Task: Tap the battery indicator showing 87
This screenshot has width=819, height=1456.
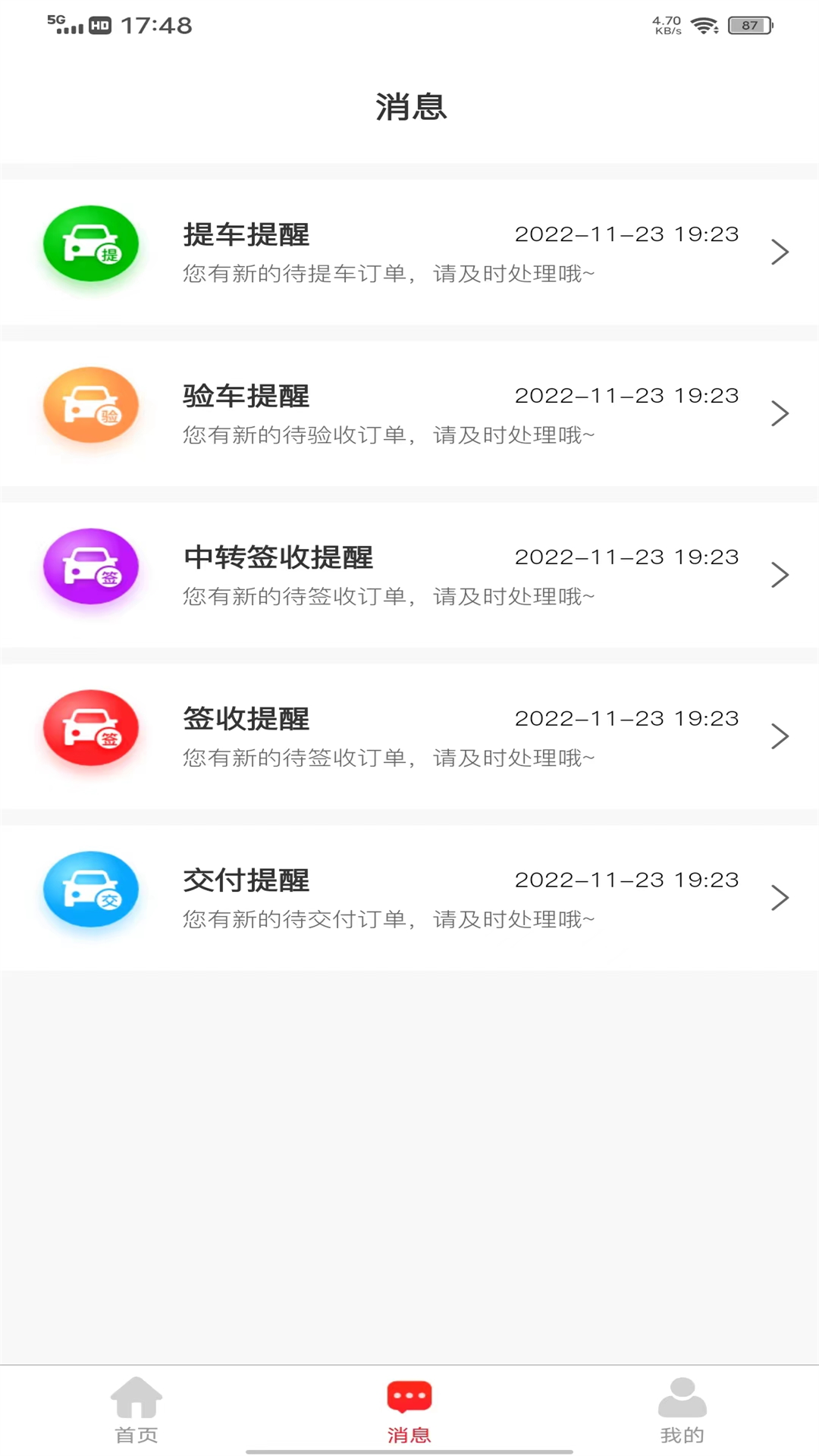Action: (x=747, y=24)
